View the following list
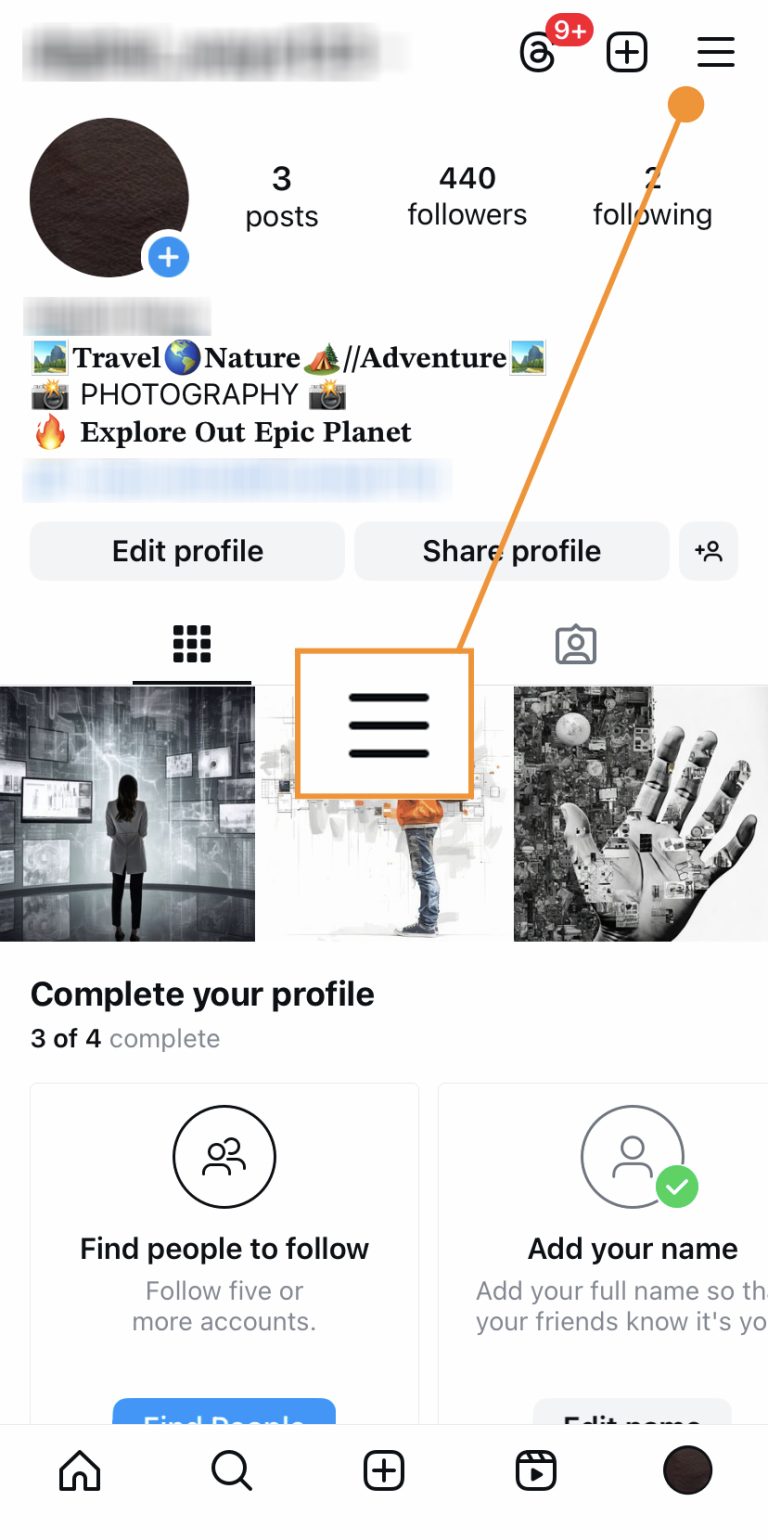This screenshot has height=1540, width=768. tap(652, 195)
